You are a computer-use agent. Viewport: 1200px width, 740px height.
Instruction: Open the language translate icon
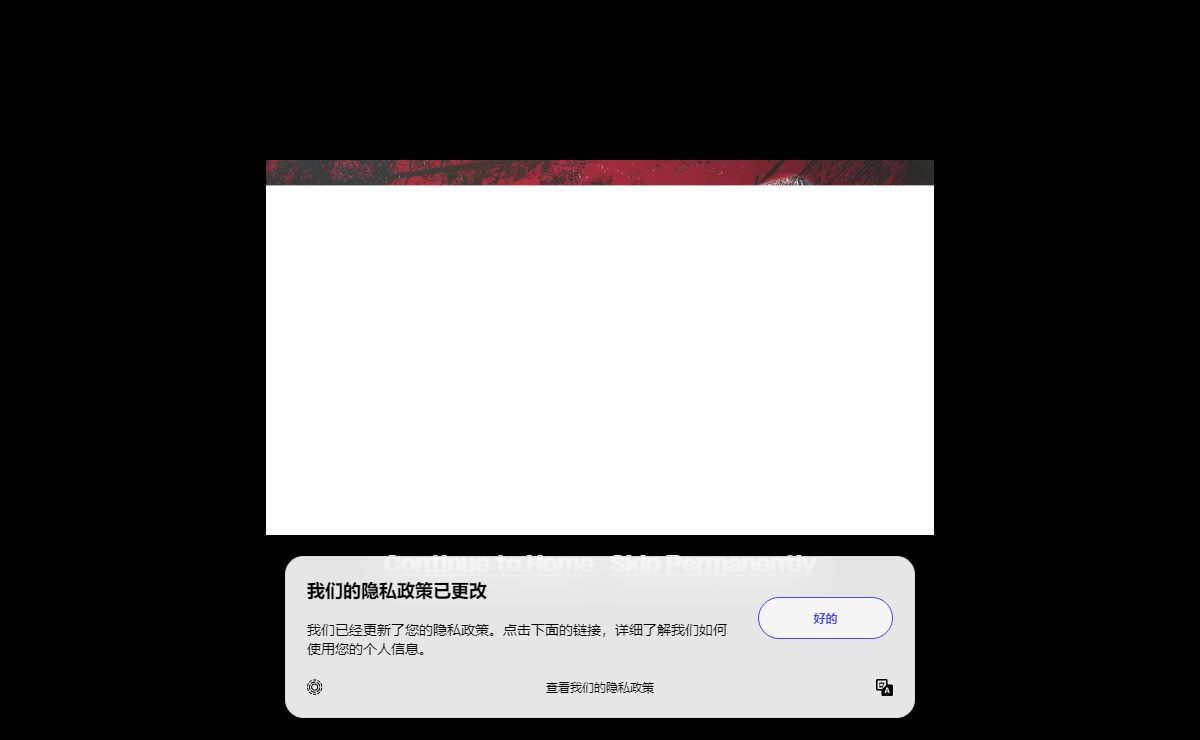[x=884, y=687]
